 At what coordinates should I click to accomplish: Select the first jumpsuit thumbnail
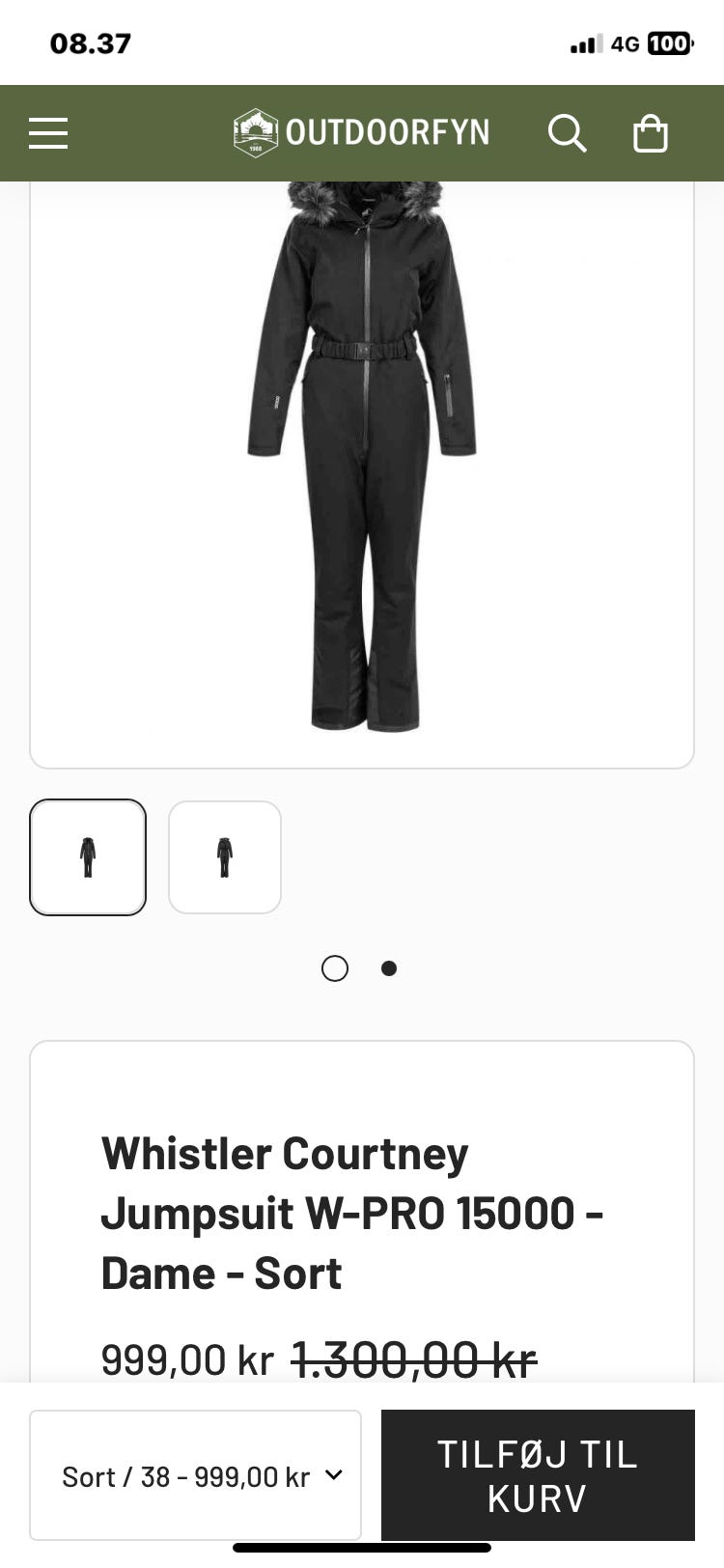88,857
